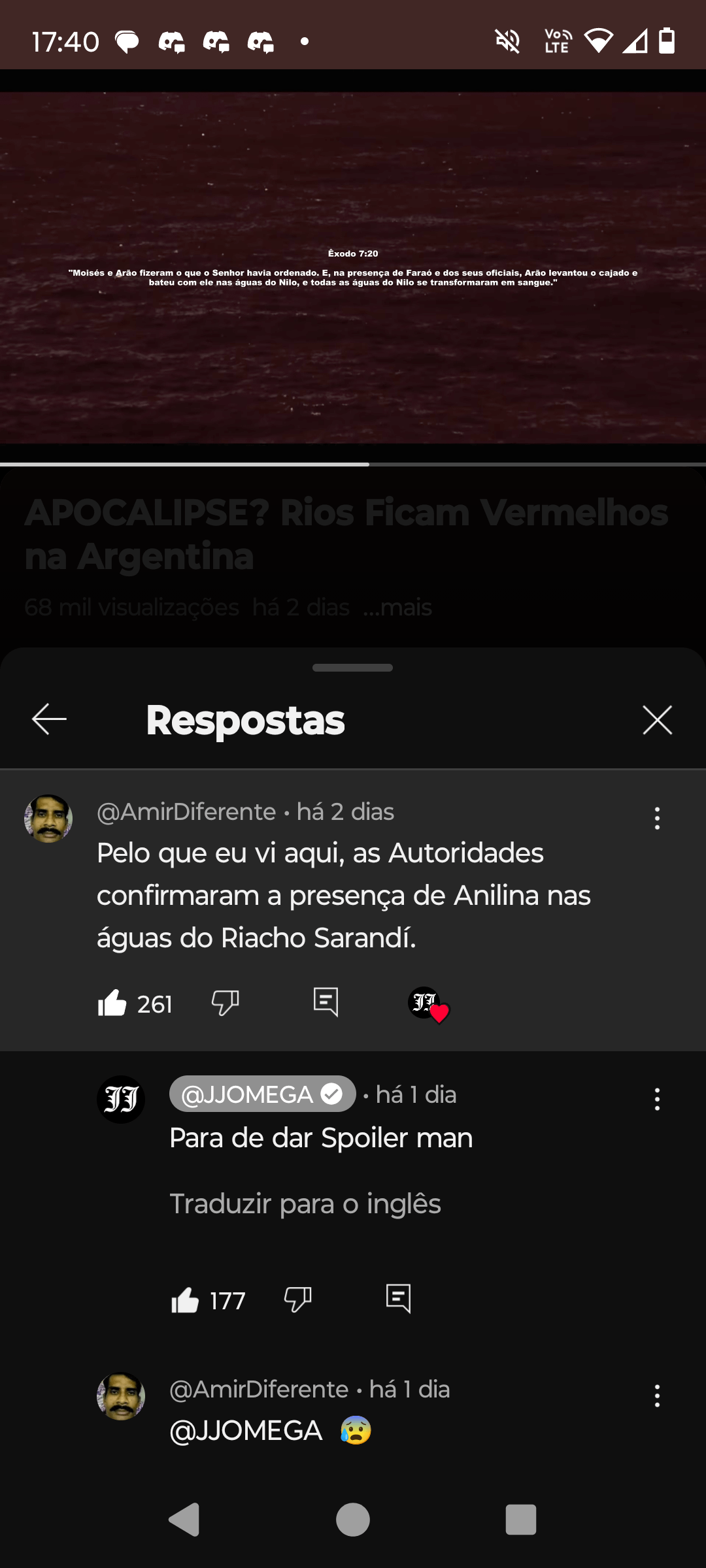Like the JJOMEGA Spoiler reply
Viewport: 706px width, 1568px height.
tap(185, 1300)
